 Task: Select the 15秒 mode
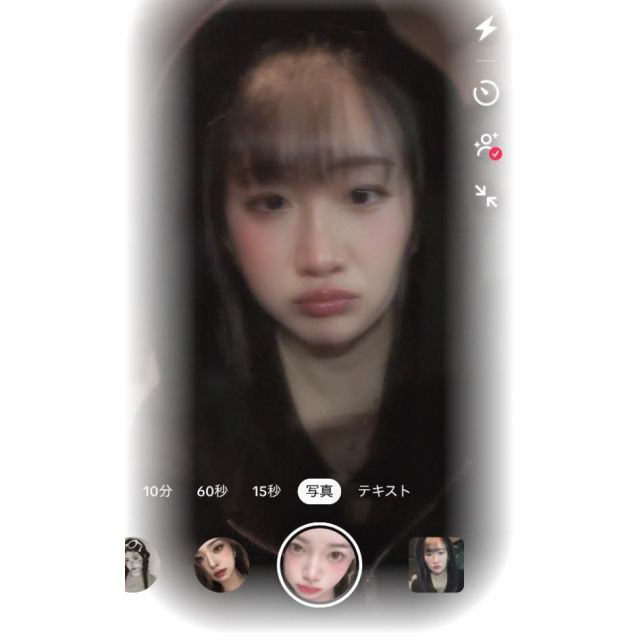pyautogui.click(x=266, y=491)
